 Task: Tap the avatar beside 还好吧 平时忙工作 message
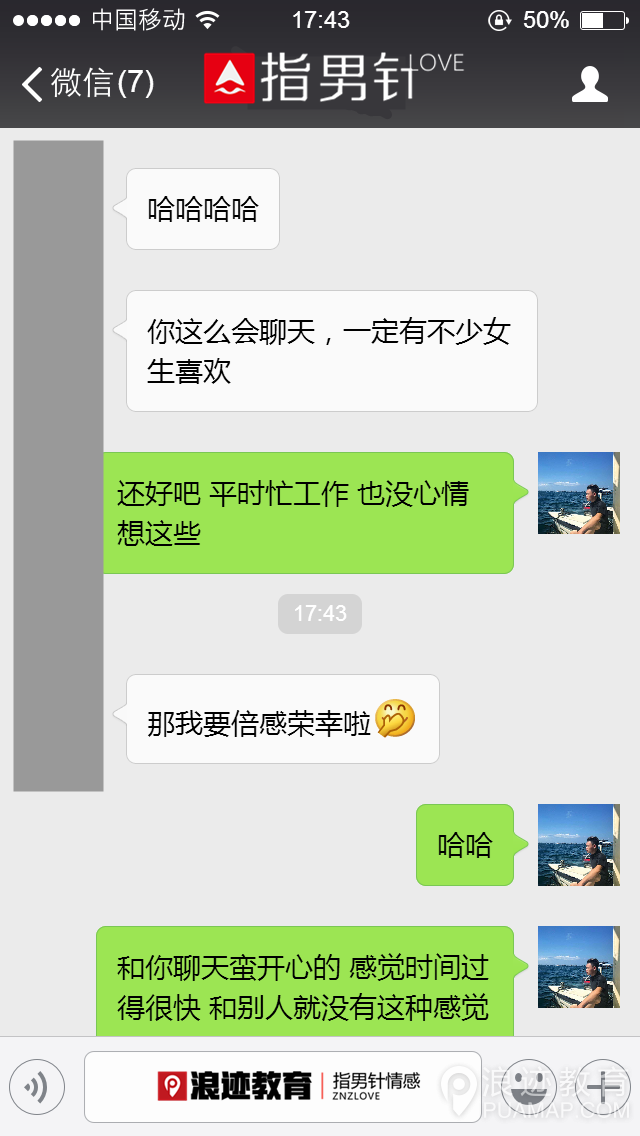[578, 493]
